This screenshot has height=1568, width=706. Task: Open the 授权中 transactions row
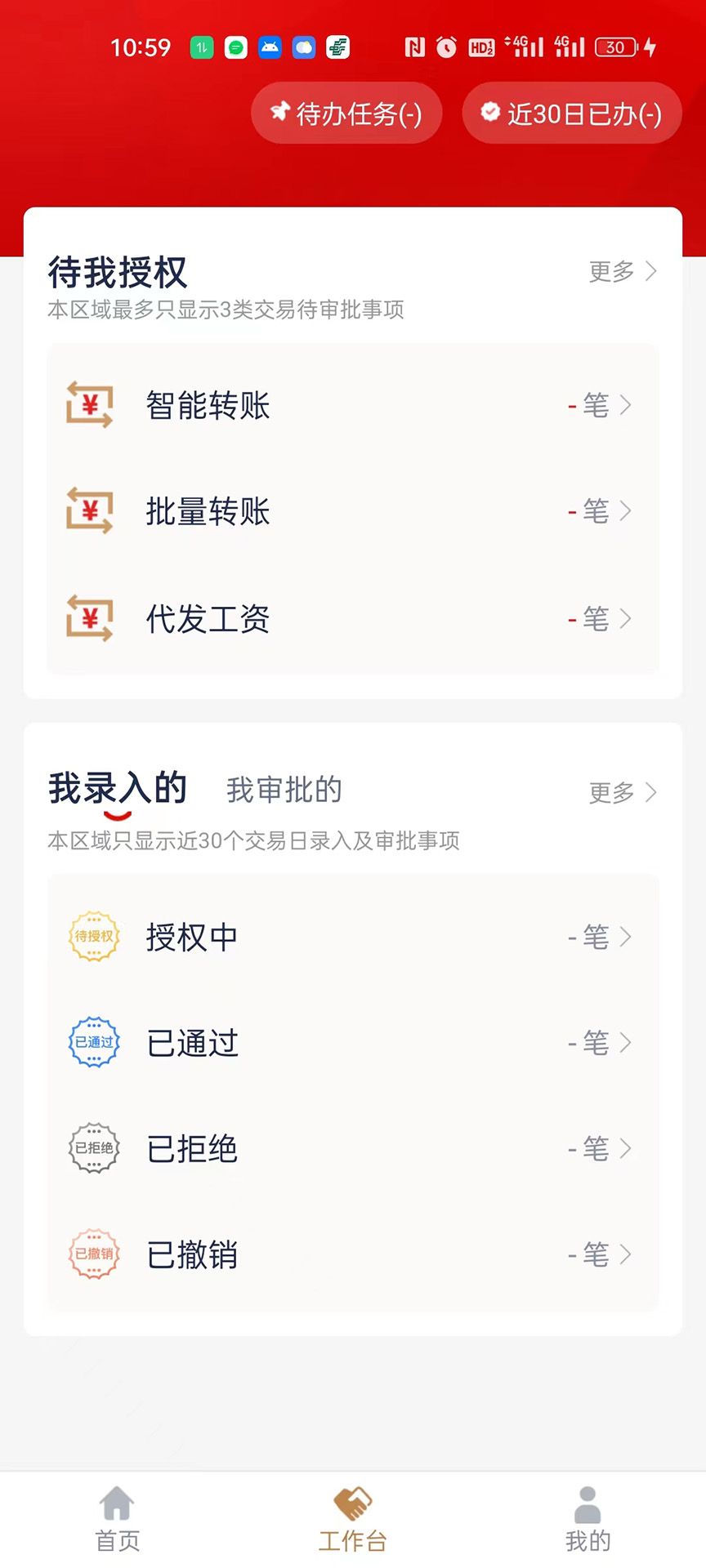tap(353, 937)
